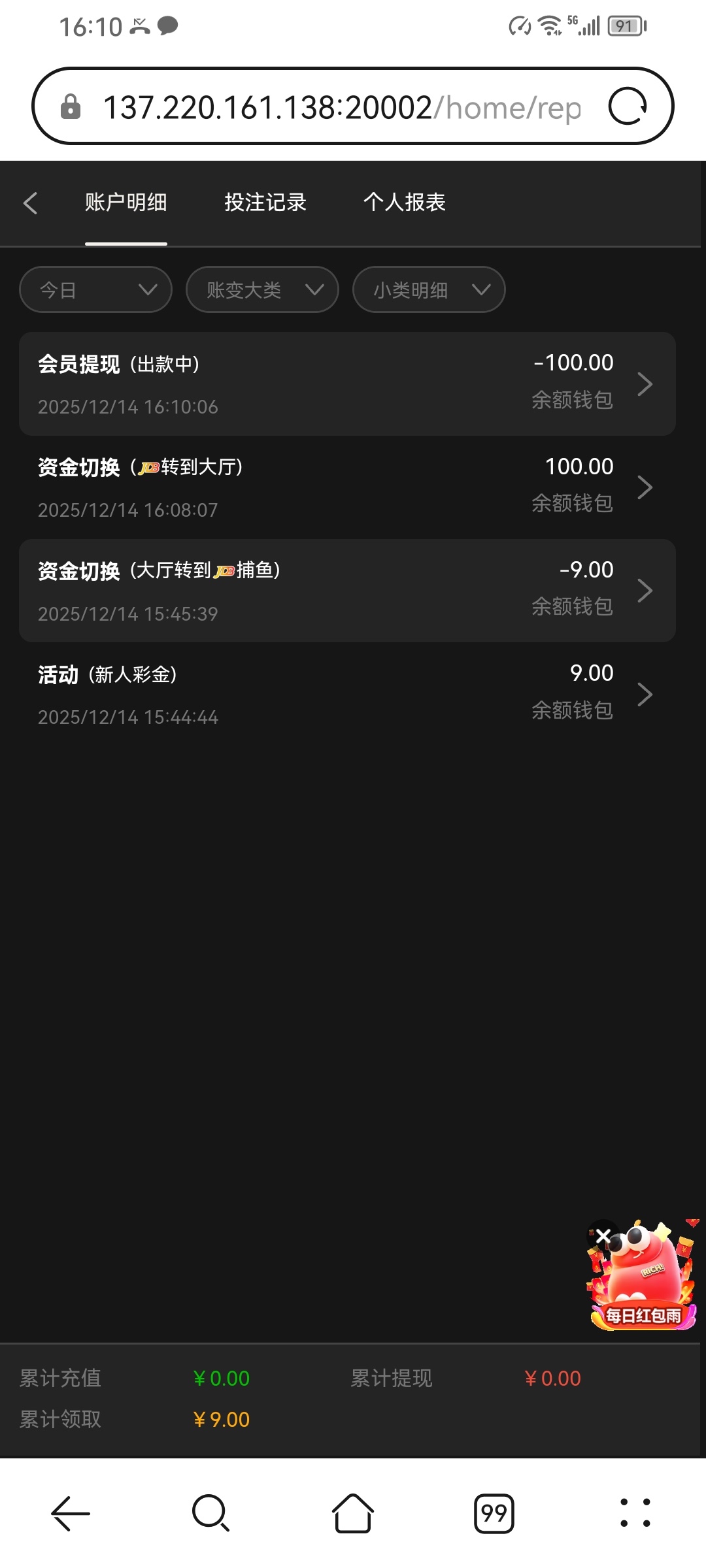Dismiss the 每日红包雨 floating widget

pos(603,1235)
